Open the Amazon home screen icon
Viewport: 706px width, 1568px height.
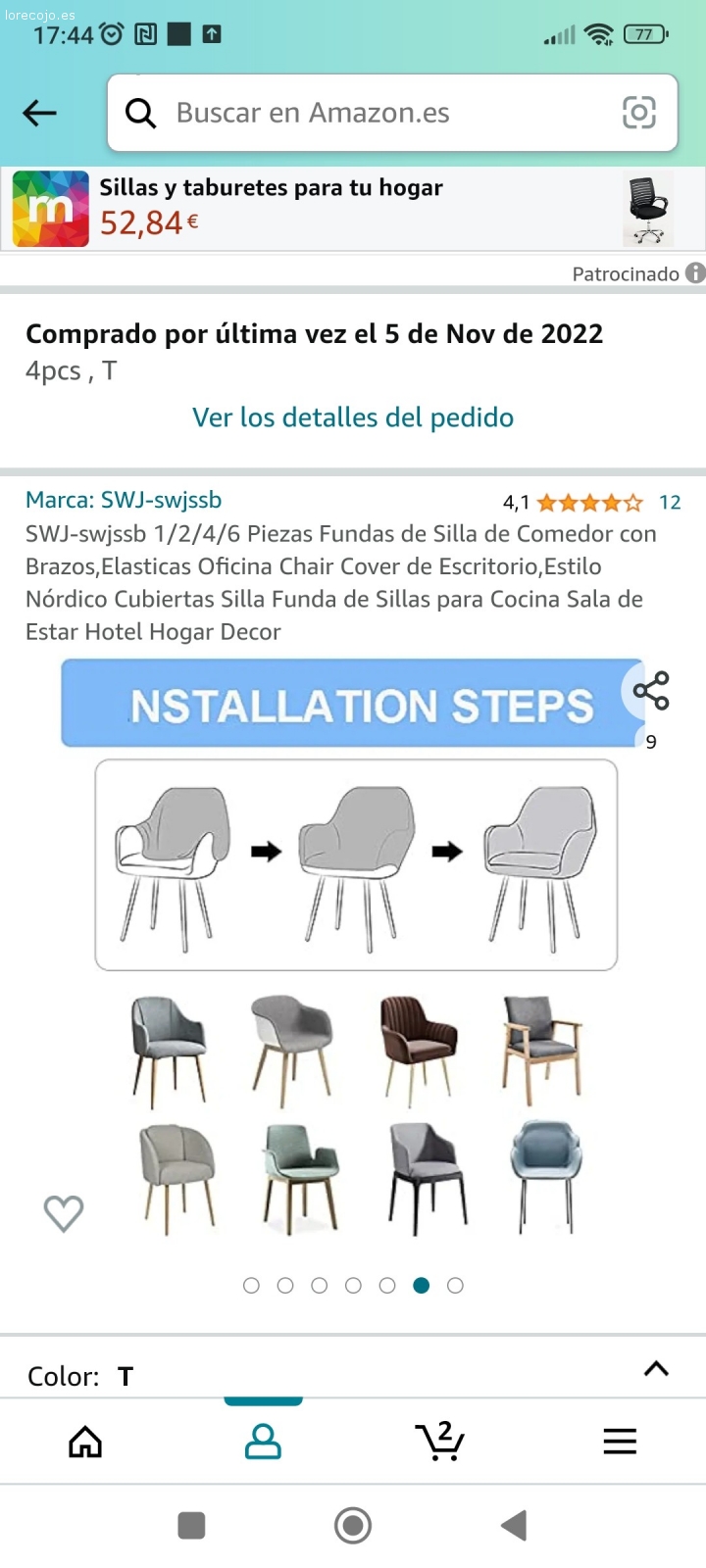[84, 1442]
